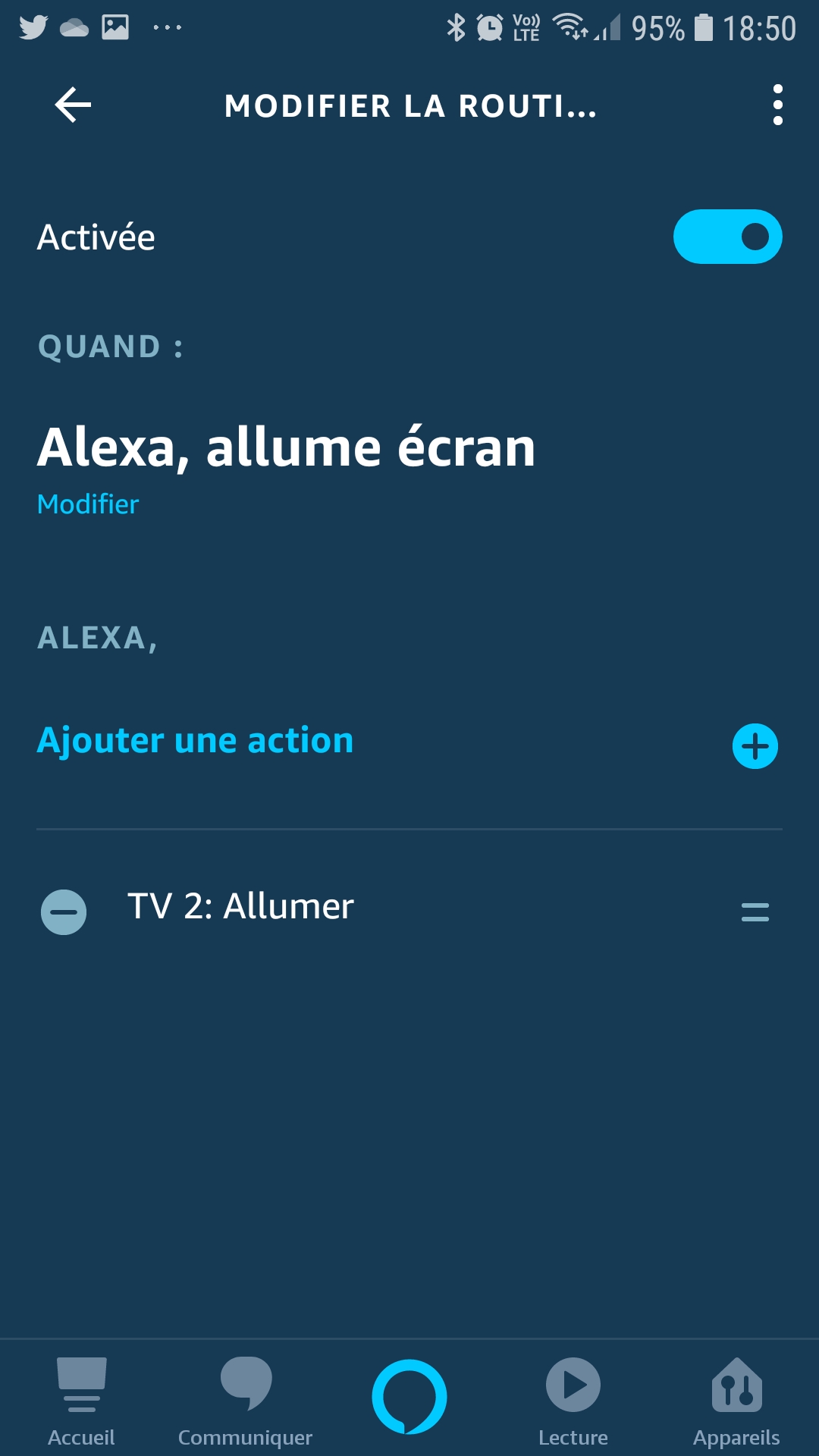819x1456 pixels.
Task: Switch to the Accueil tab
Action: [x=81, y=1401]
